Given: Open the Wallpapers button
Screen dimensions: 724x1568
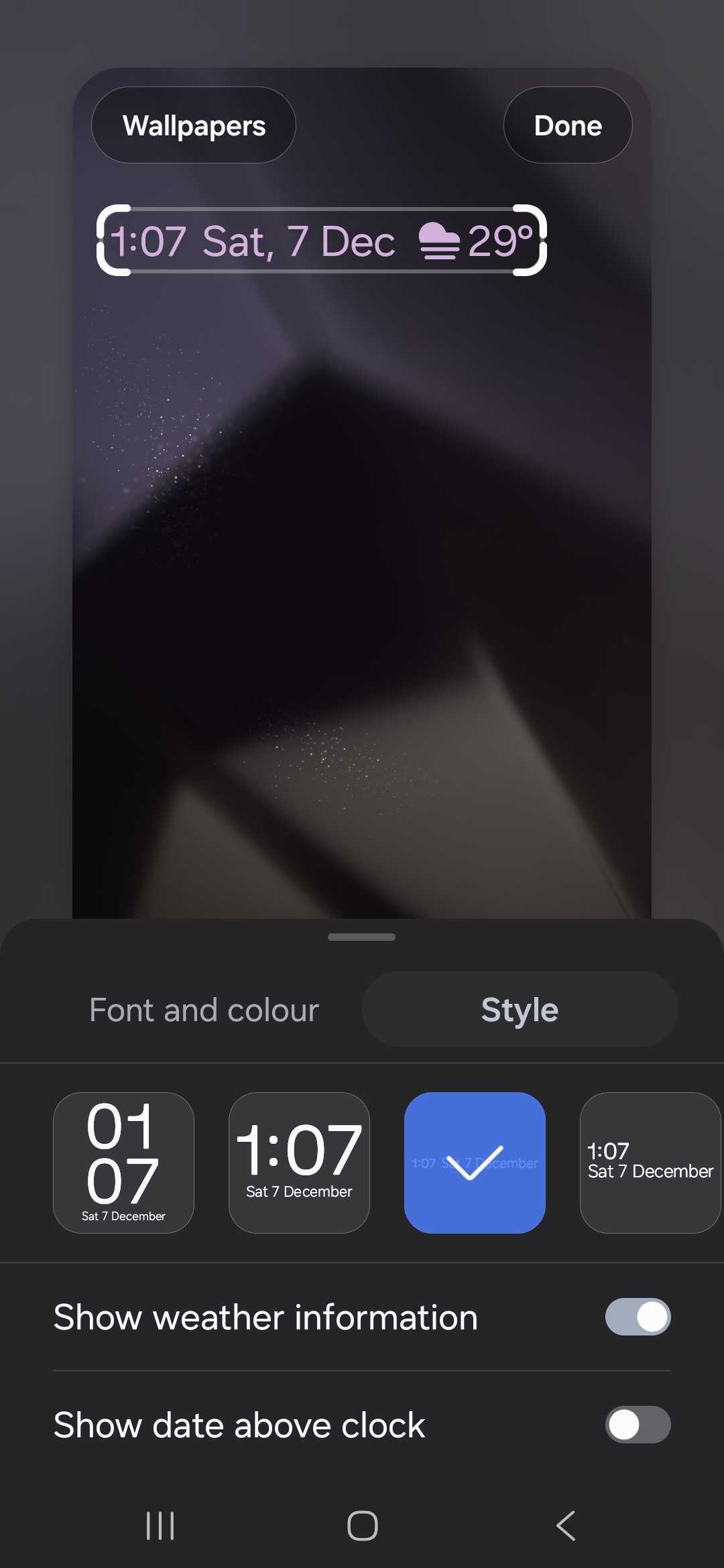Looking at the screenshot, I should [194, 125].
